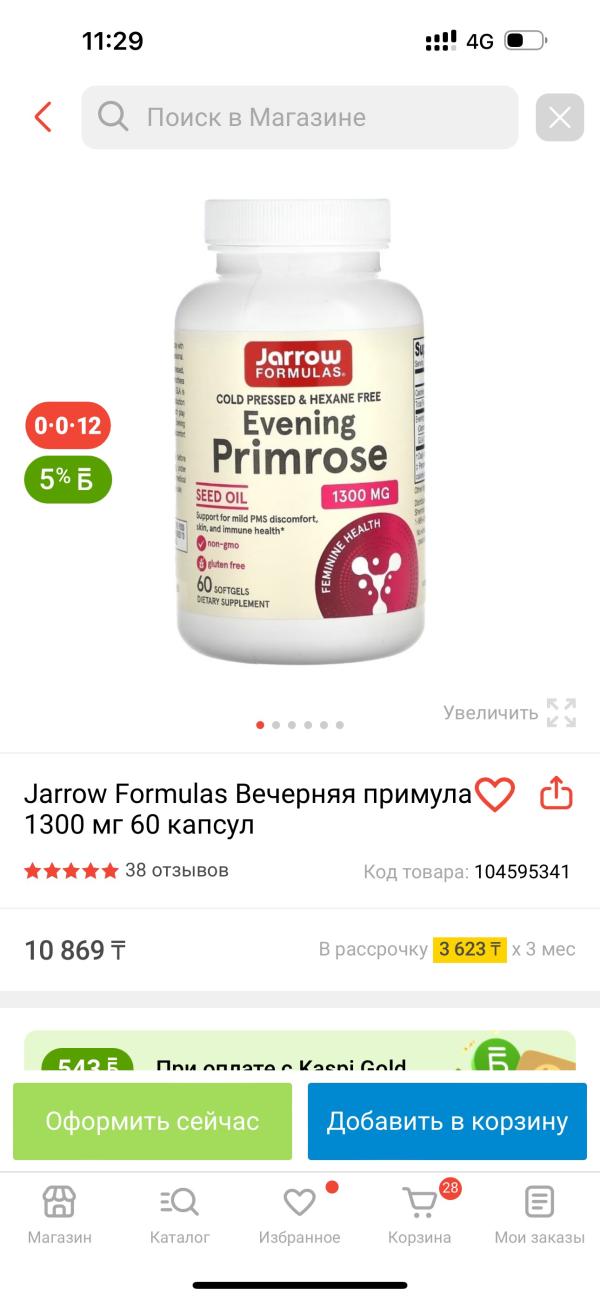This screenshot has width=600, height=1300.
Task: Tap Добавить в корзину
Action: coord(447,1121)
